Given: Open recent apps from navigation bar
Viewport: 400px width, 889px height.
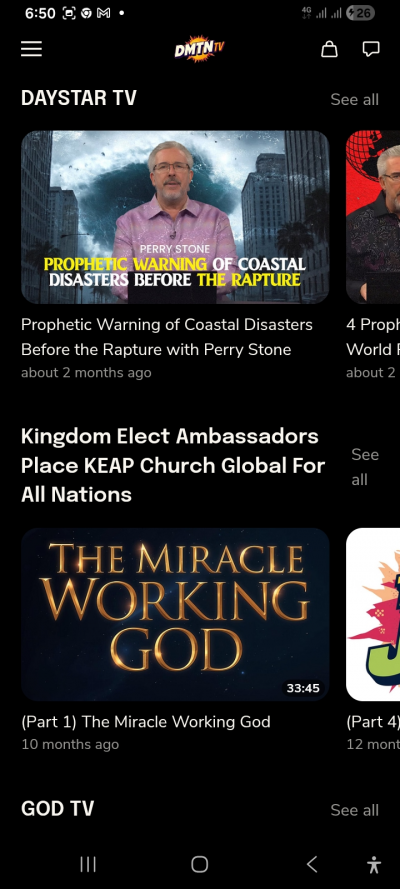Looking at the screenshot, I should pos(88,864).
